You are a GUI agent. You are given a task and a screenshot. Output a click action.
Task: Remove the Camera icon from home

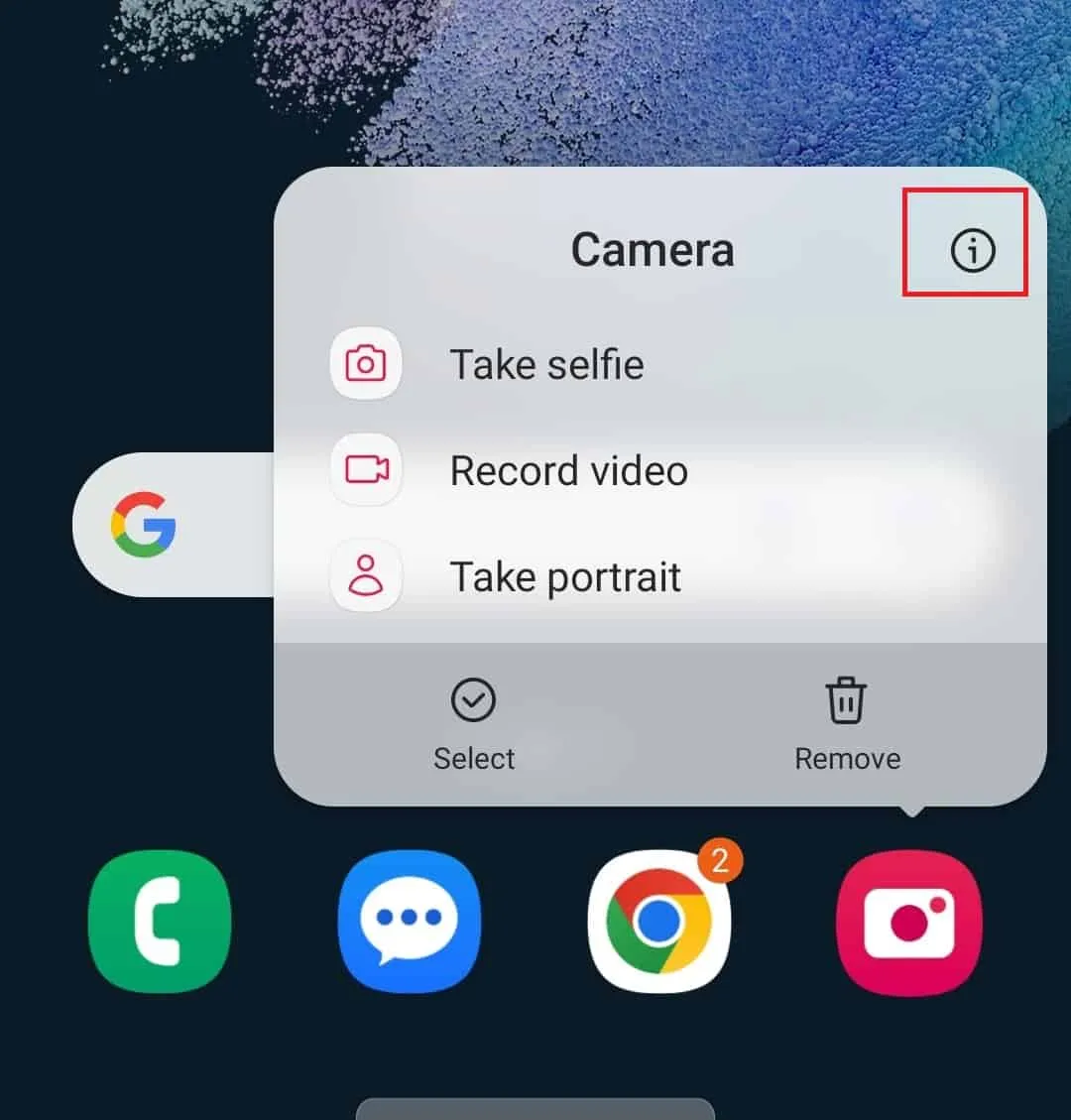click(847, 725)
